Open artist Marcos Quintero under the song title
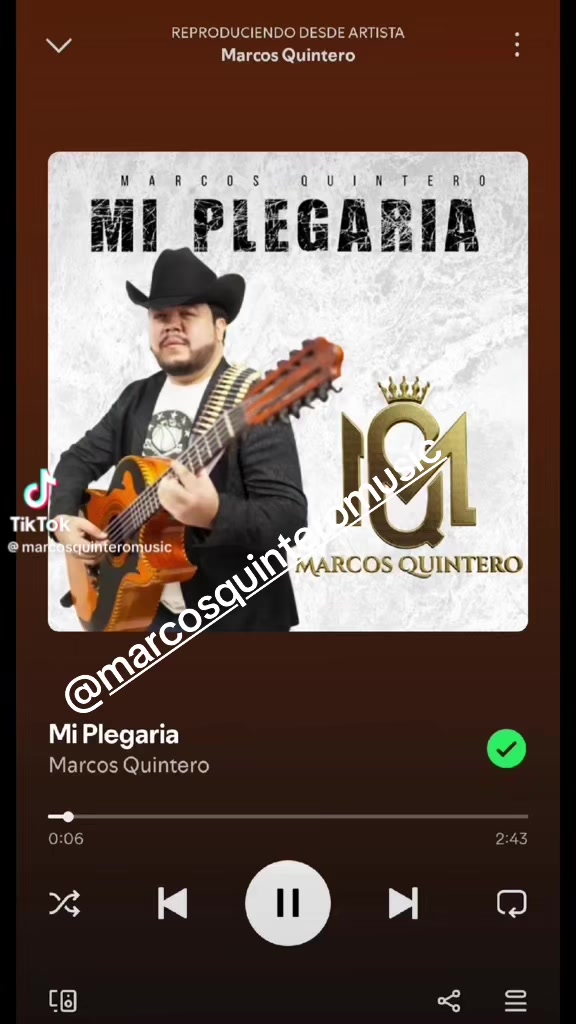The width and height of the screenshot is (576, 1024). point(129,765)
